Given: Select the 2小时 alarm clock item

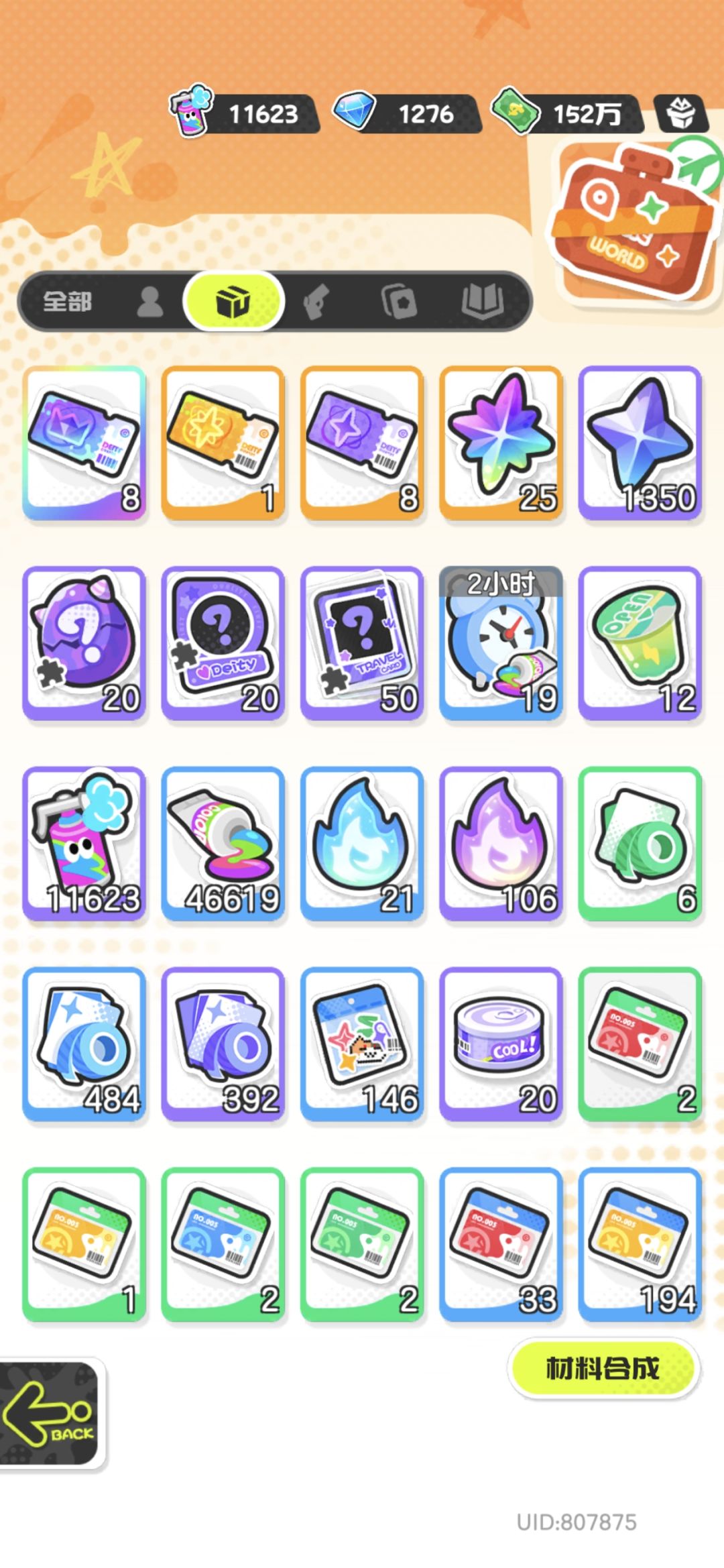Looking at the screenshot, I should (x=501, y=644).
